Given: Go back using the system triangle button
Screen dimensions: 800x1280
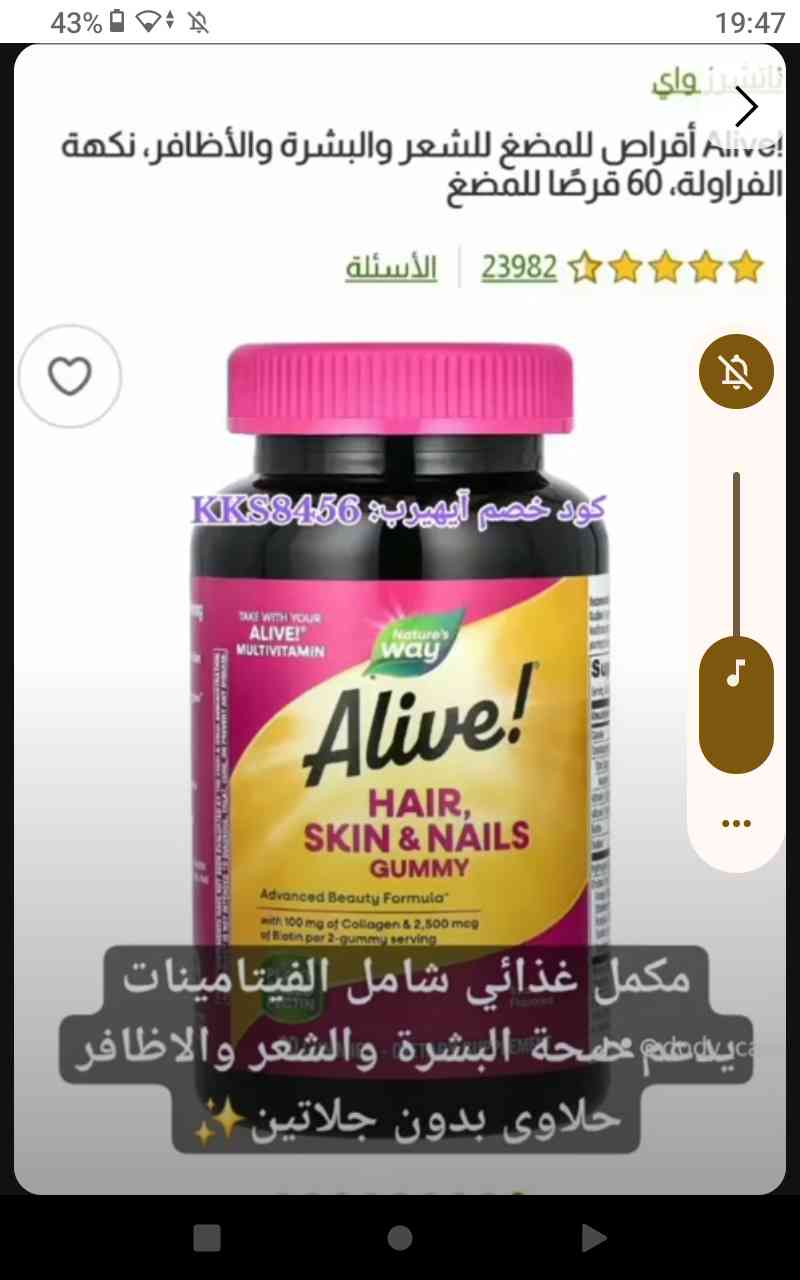Looking at the screenshot, I should click(x=594, y=1238).
